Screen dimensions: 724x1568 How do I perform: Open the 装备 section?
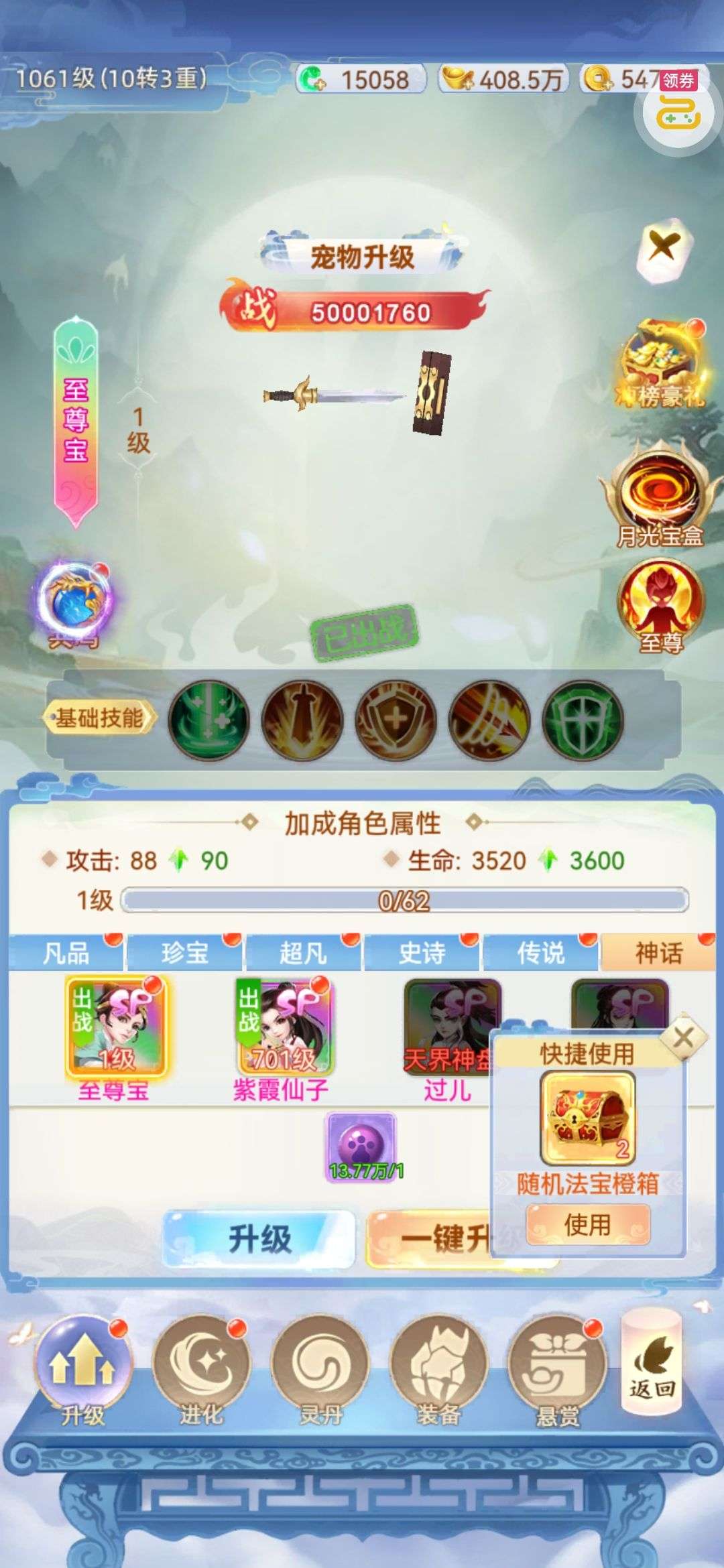[x=438, y=1367]
